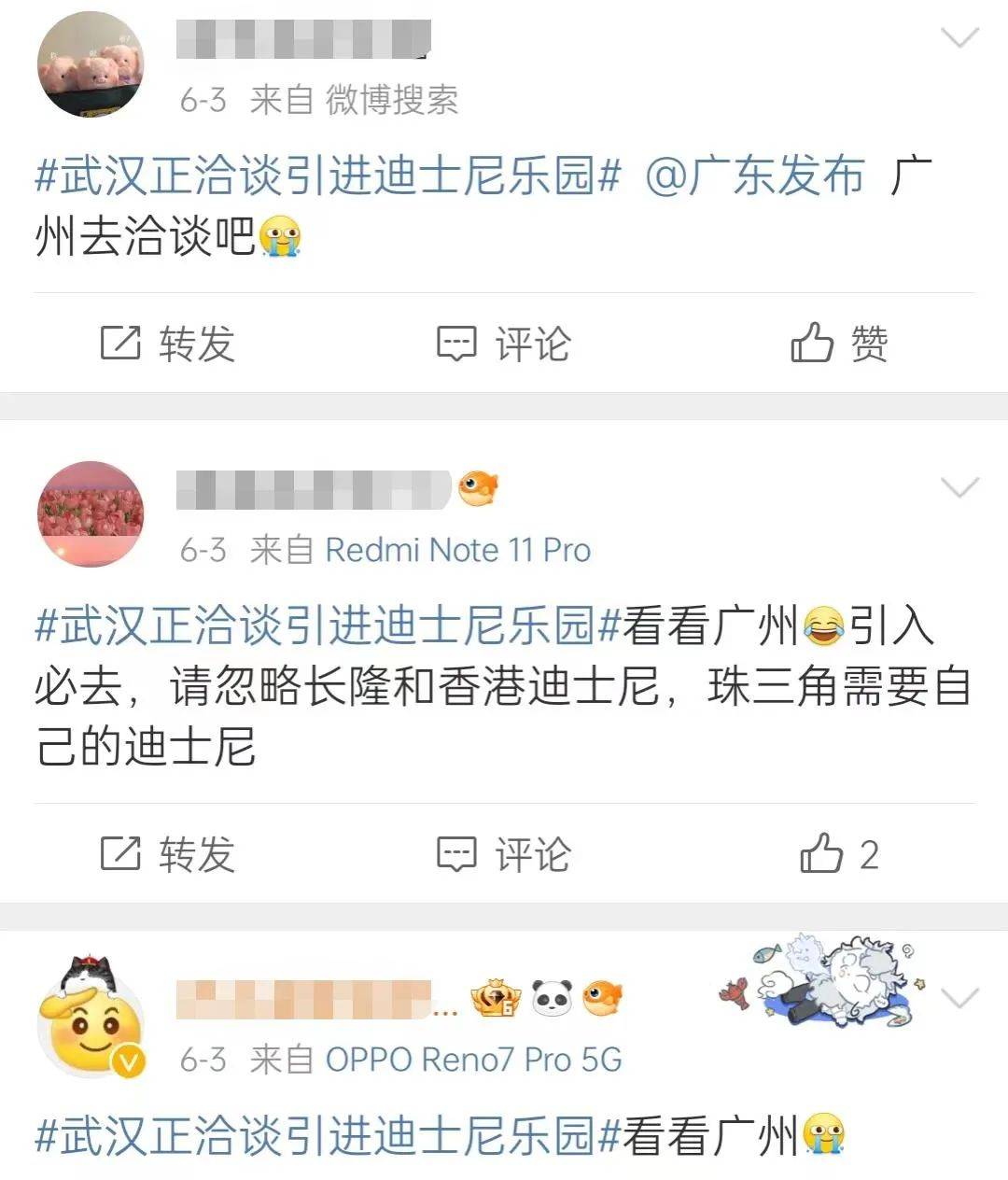Open hashtag in the Redmi Note 11 Pro post

coord(327,625)
